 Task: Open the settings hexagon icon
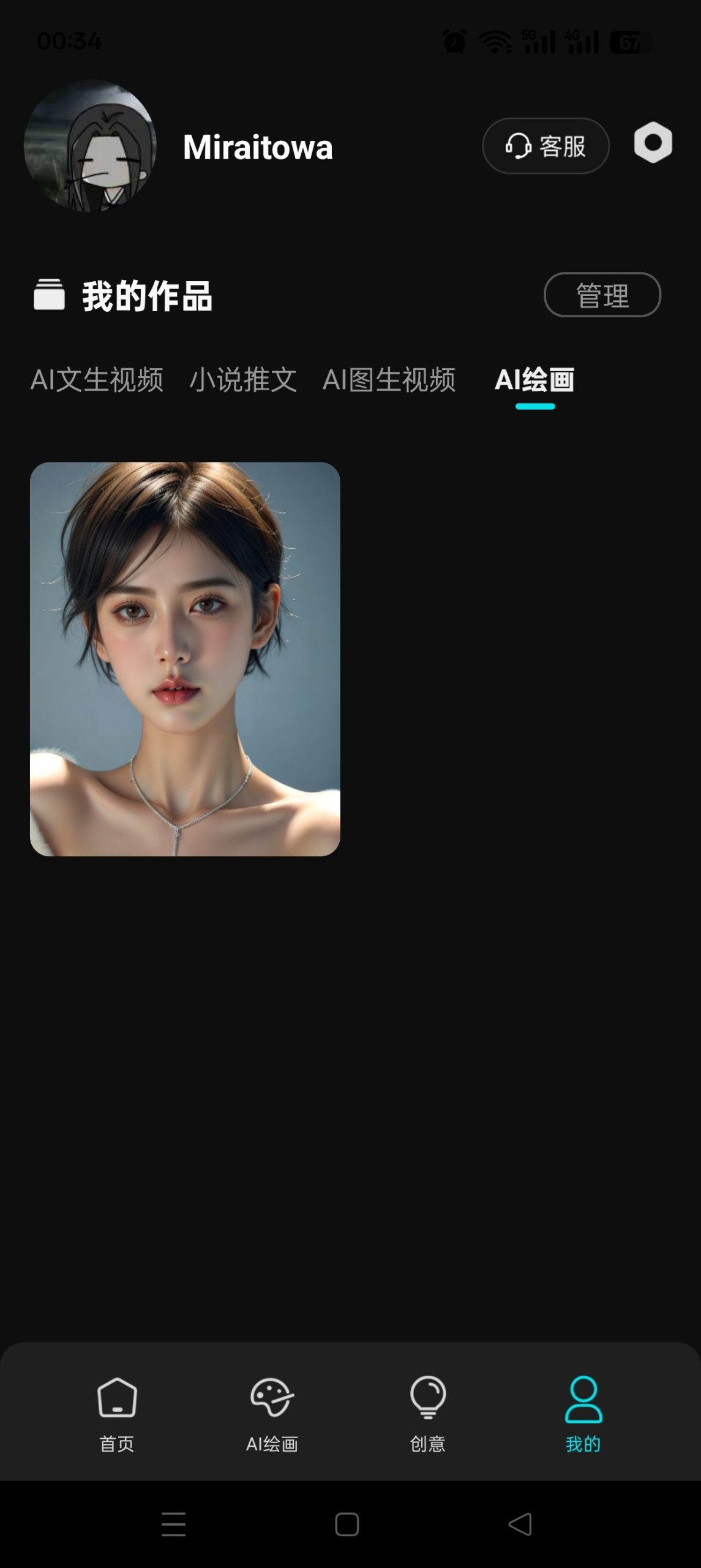click(x=653, y=143)
